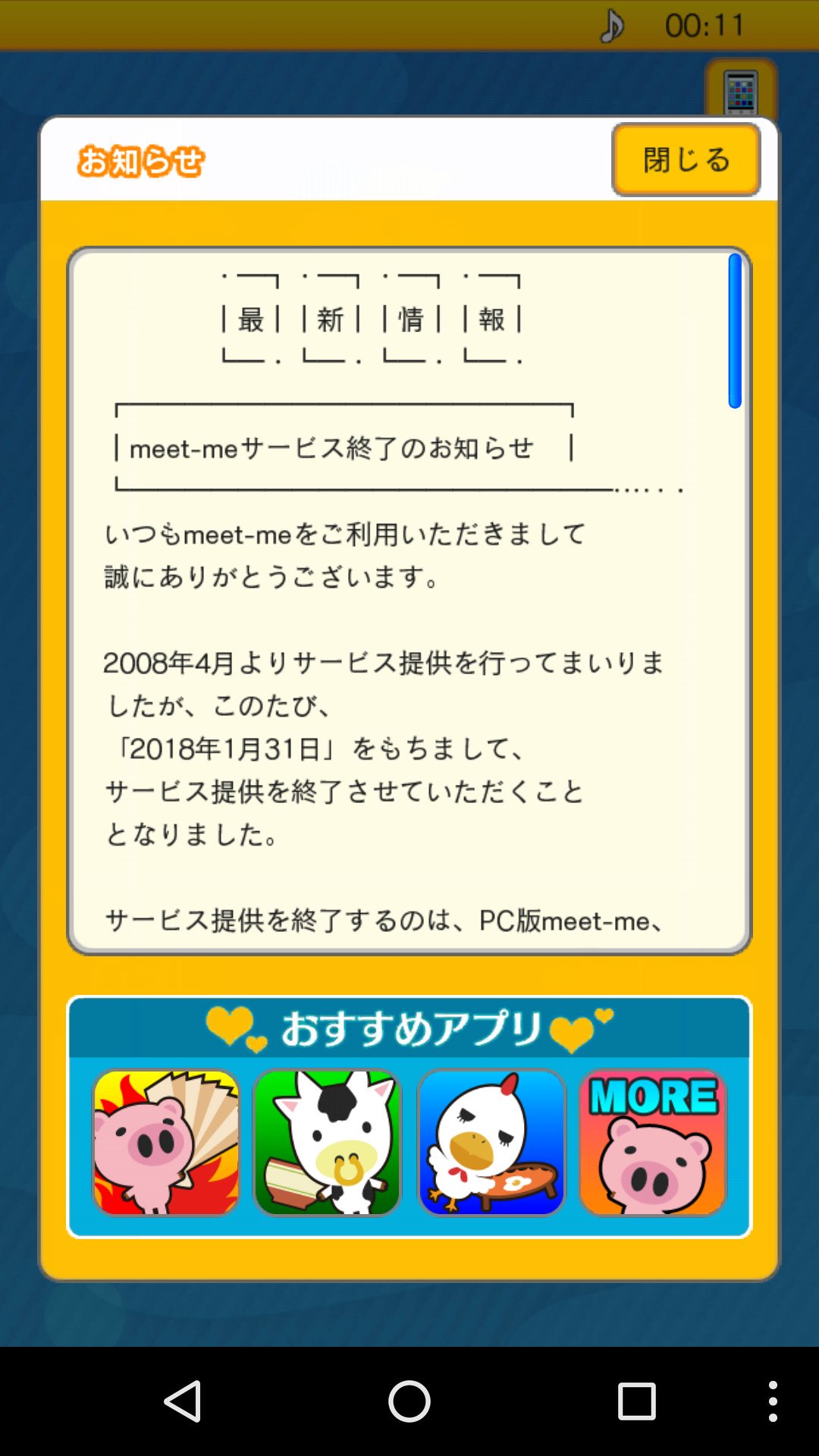Screen dimensions: 819x1456
Task: Open the recommended pig with fan app
Action: 166,1142
